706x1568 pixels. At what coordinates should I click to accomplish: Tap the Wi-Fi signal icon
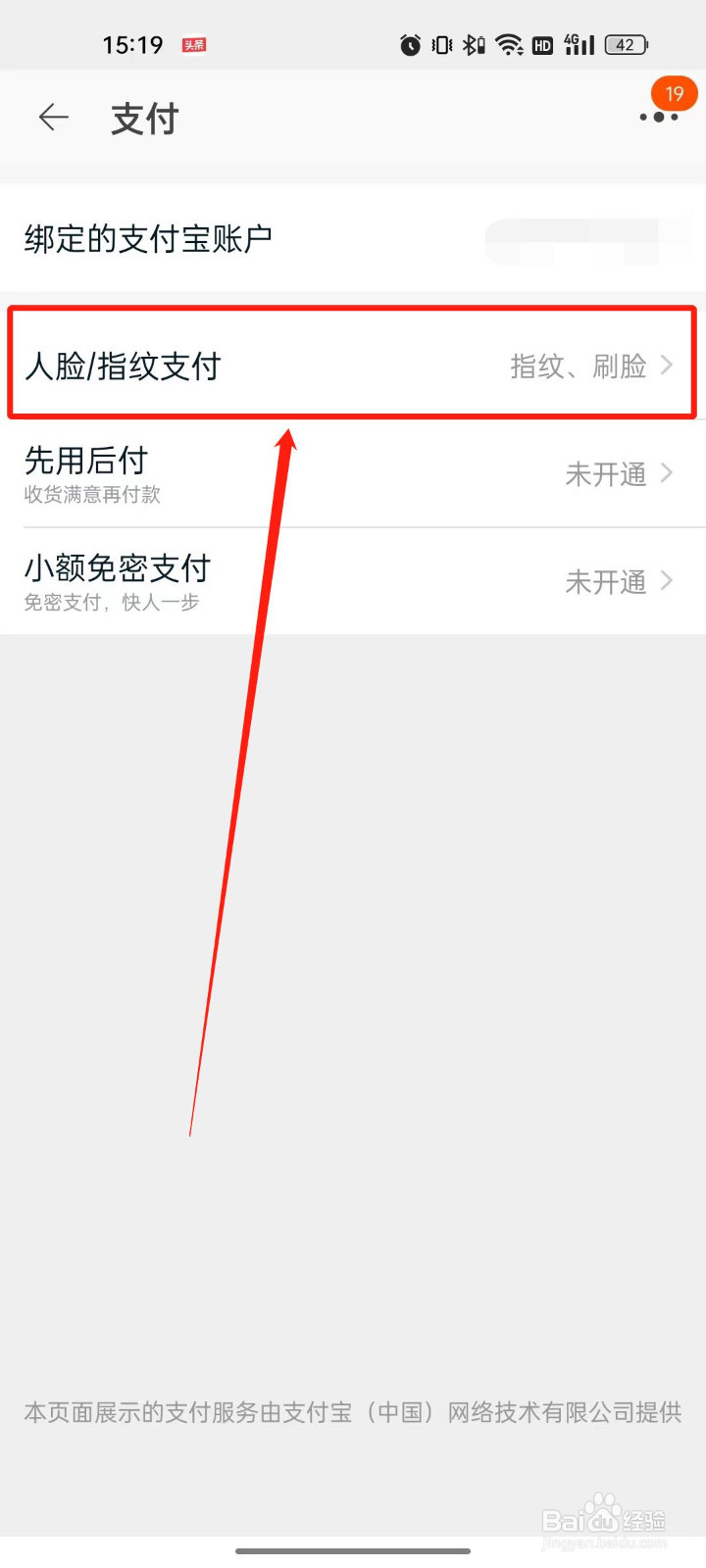click(508, 43)
